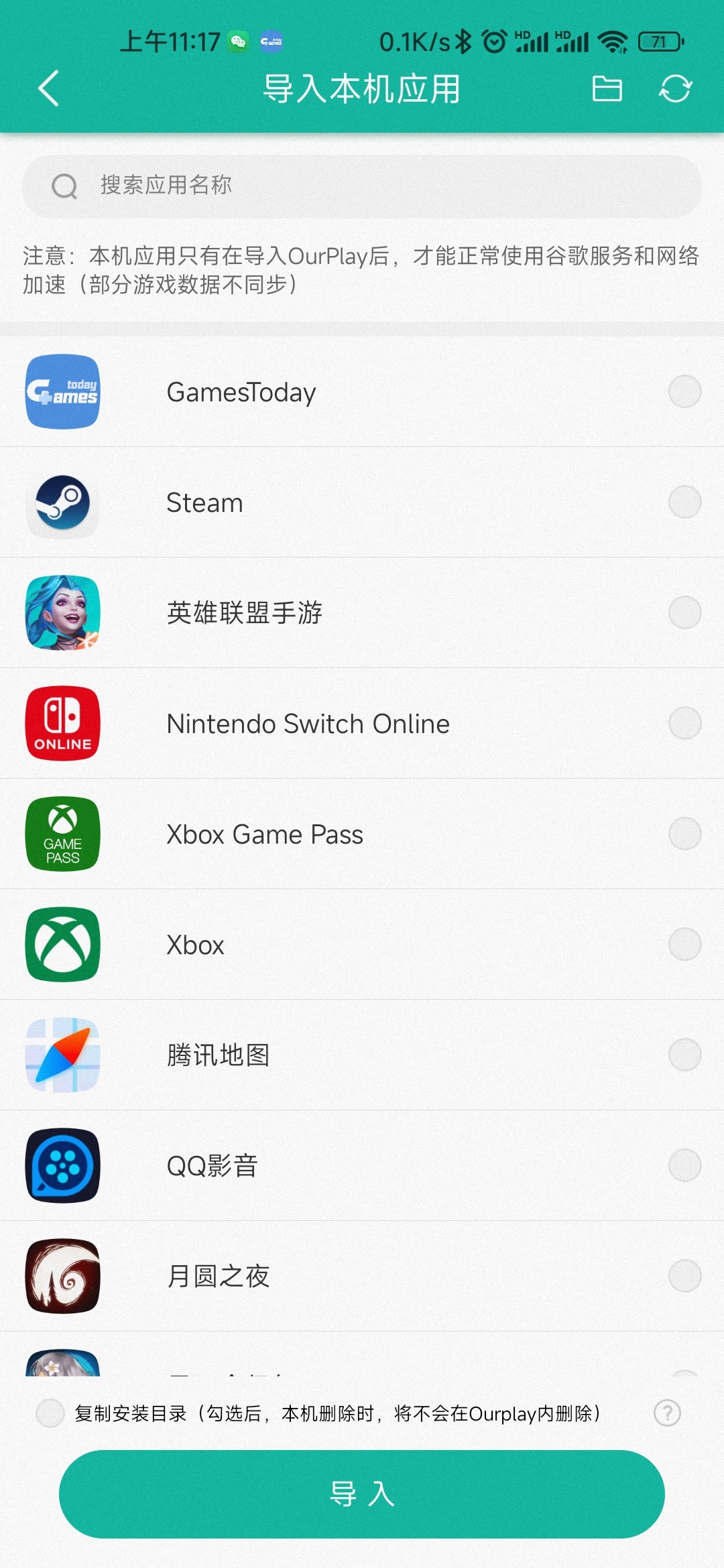Toggle selection for Steam
The image size is (724, 1568).
tap(684, 503)
